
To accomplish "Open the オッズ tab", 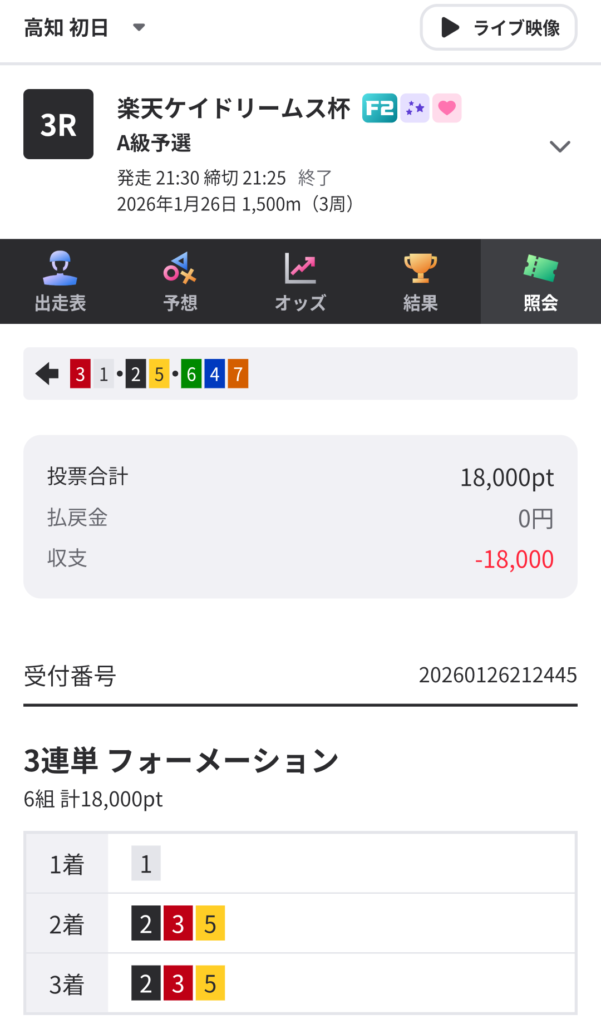I will [300, 282].
